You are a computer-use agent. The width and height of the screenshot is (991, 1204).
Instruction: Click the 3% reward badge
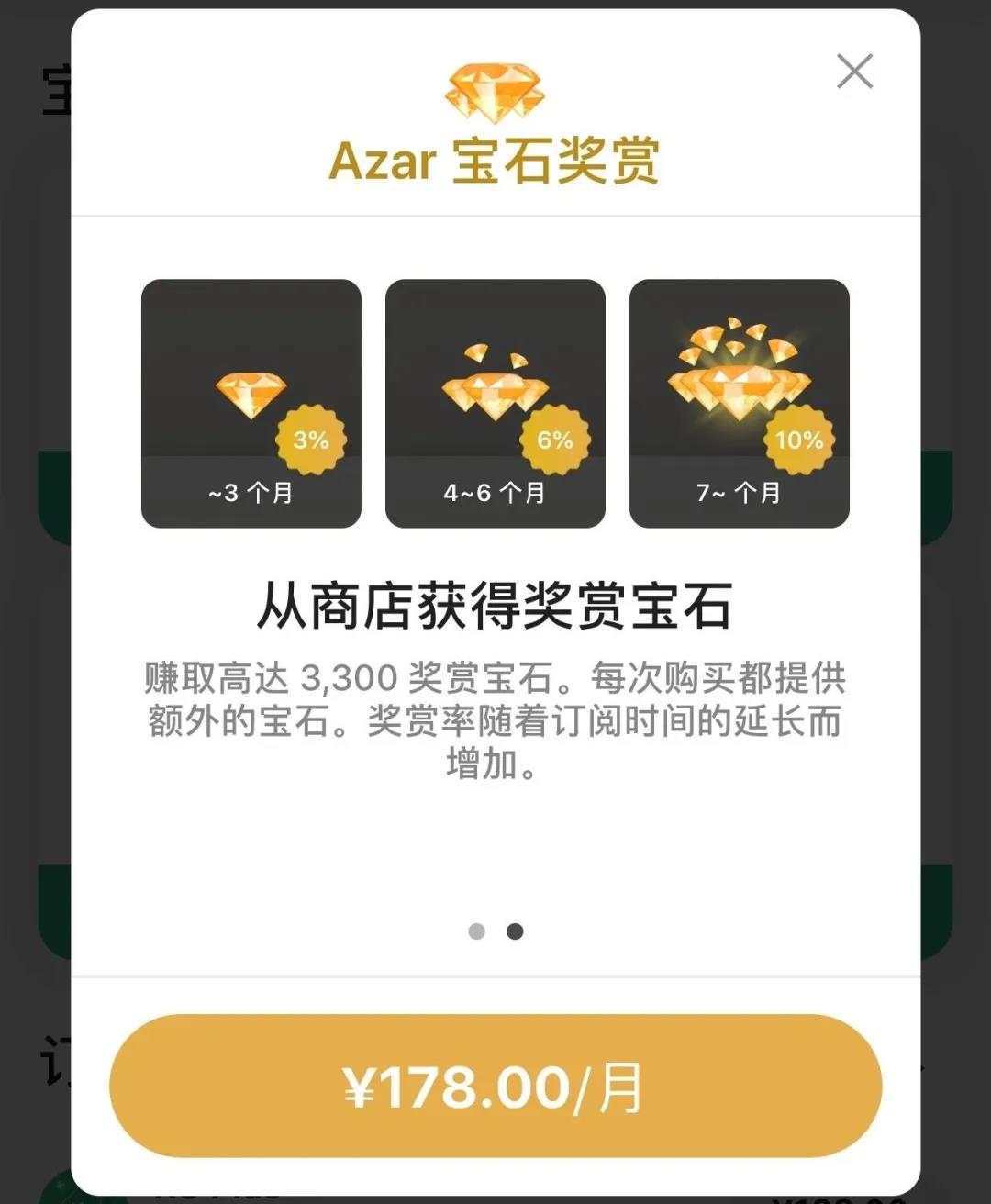pyautogui.click(x=311, y=440)
